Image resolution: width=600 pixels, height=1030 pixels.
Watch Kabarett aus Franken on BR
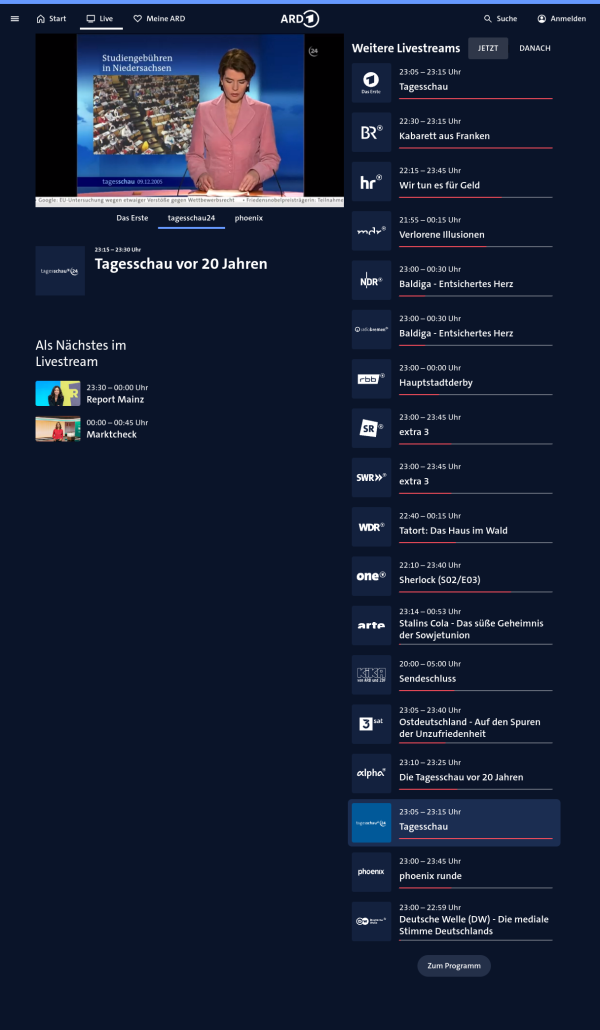(x=444, y=136)
